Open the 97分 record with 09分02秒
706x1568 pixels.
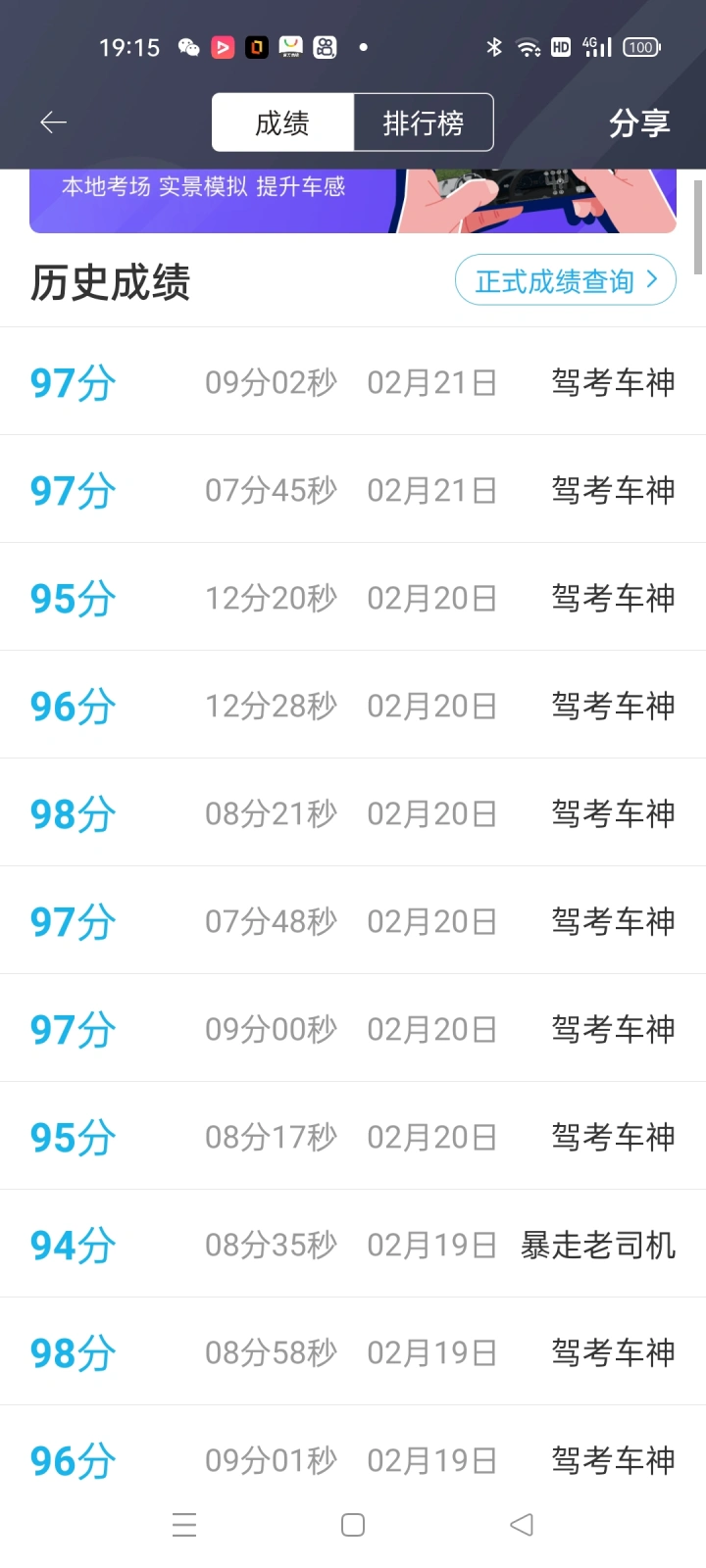(353, 381)
